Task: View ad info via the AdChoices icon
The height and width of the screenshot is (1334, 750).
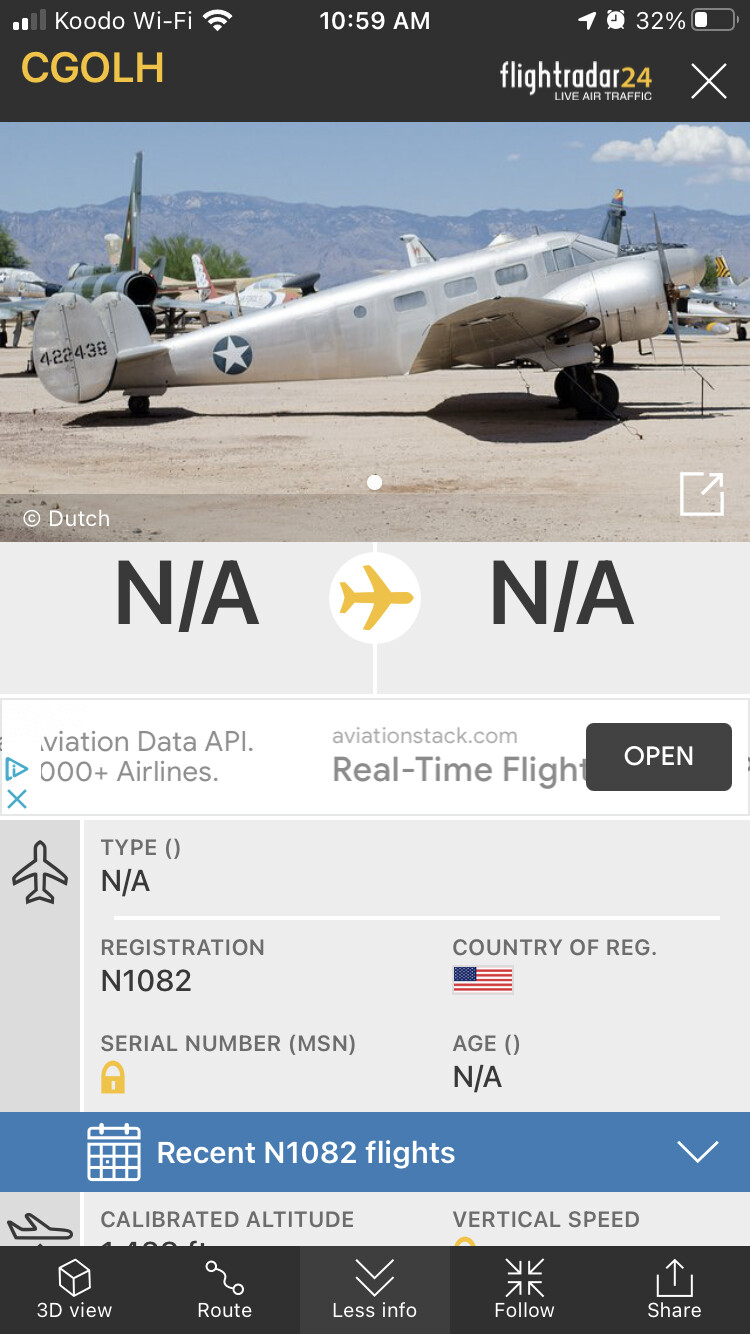Action: (x=16, y=768)
